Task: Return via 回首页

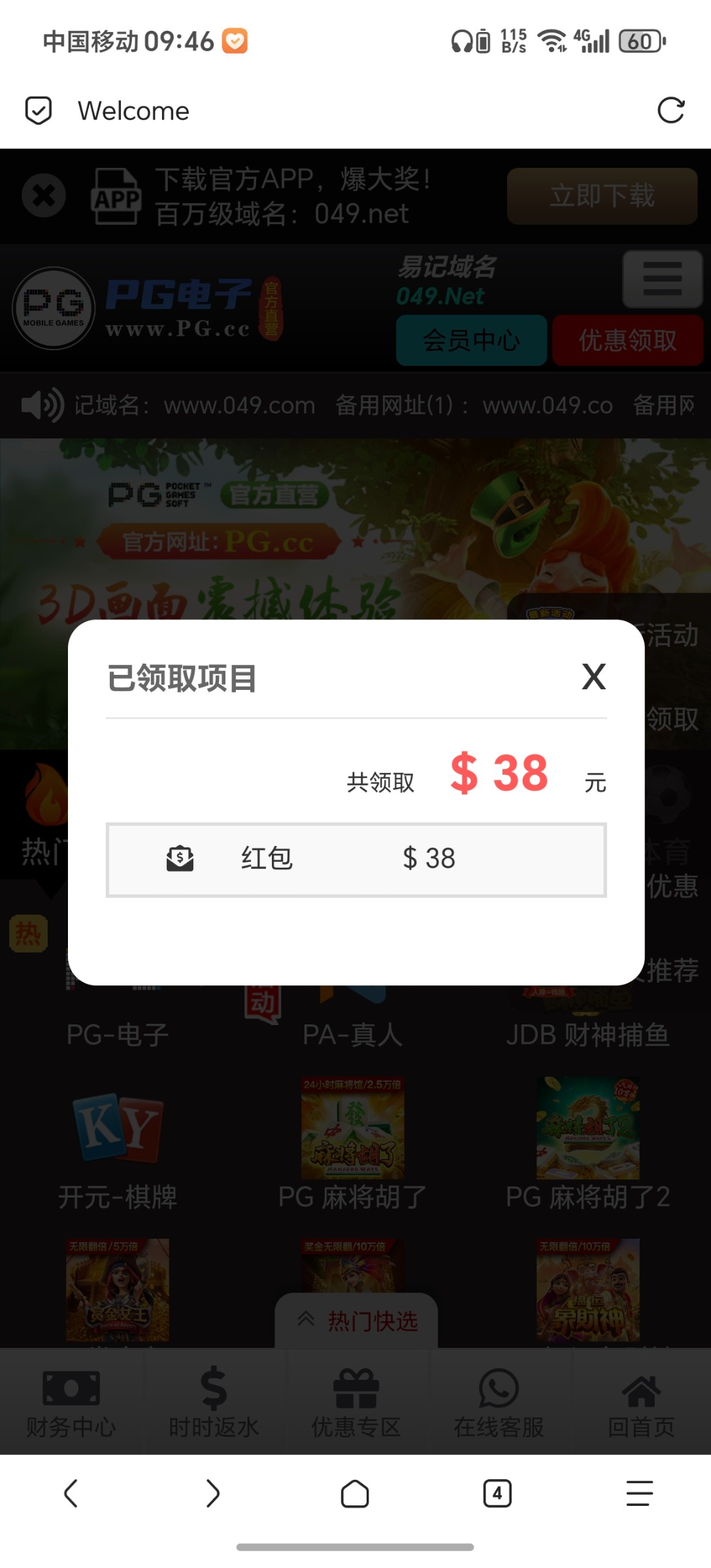Action: [x=641, y=1402]
